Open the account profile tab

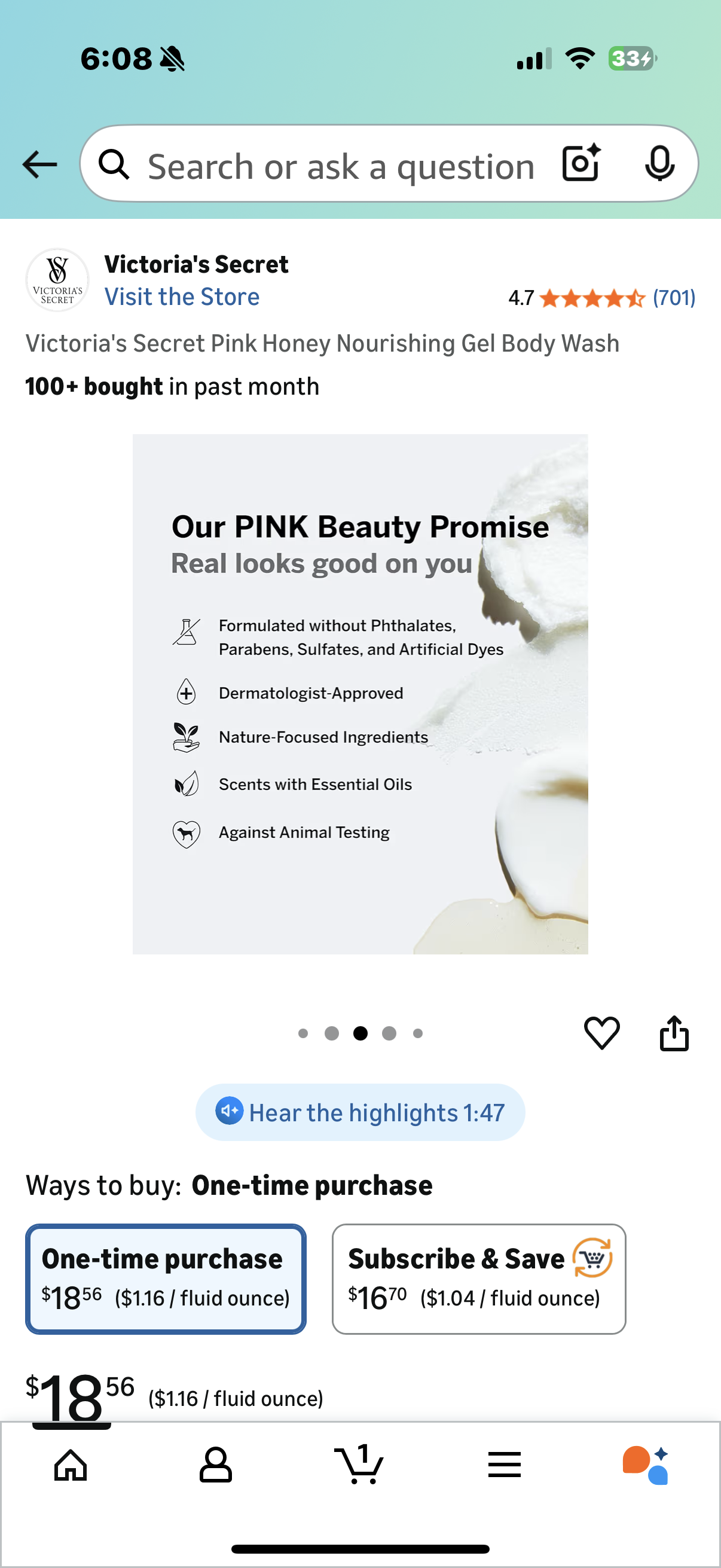pos(215,1465)
